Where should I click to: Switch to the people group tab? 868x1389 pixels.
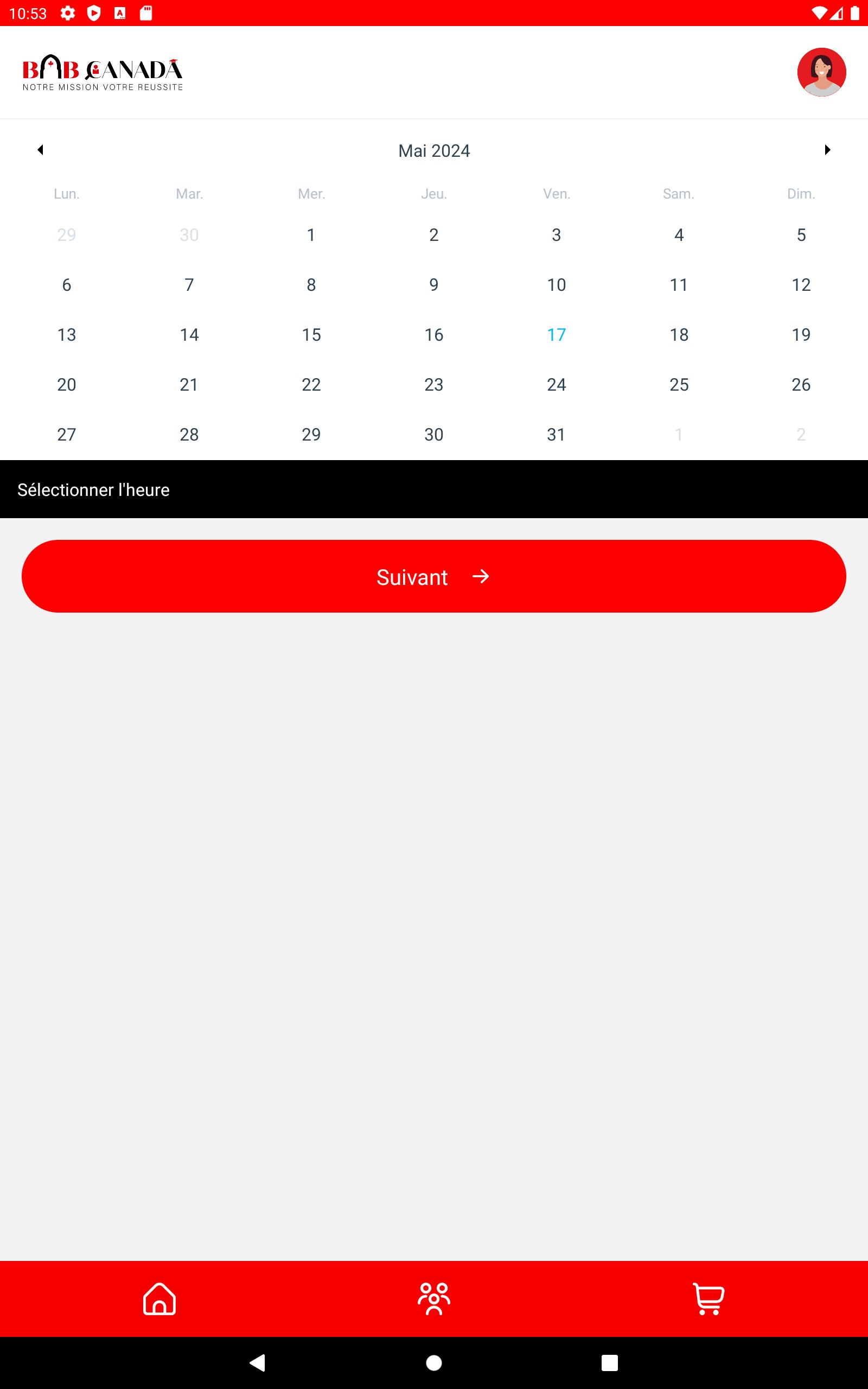(x=434, y=1299)
